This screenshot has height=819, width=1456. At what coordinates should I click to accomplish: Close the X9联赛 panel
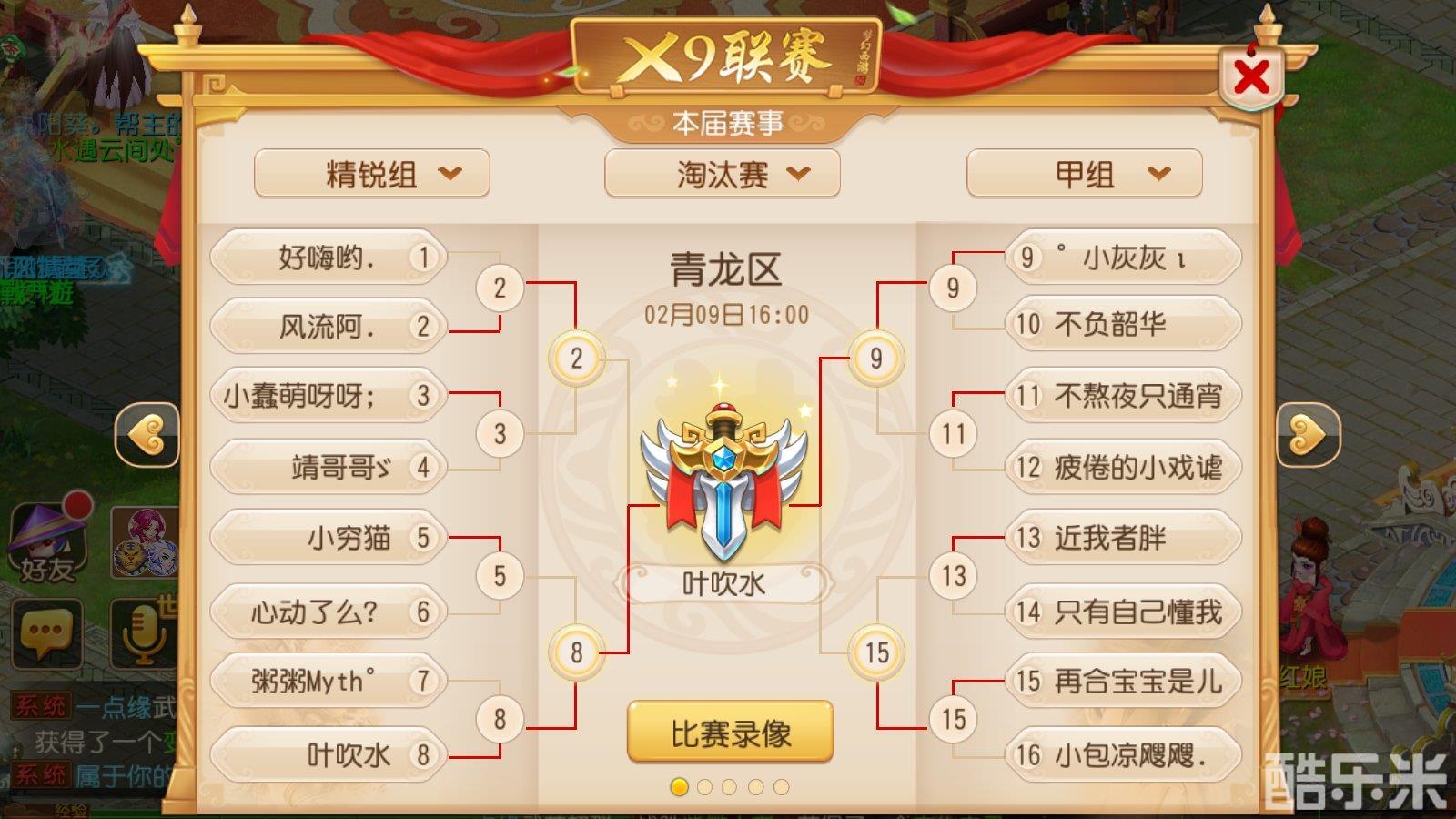pos(1252,76)
